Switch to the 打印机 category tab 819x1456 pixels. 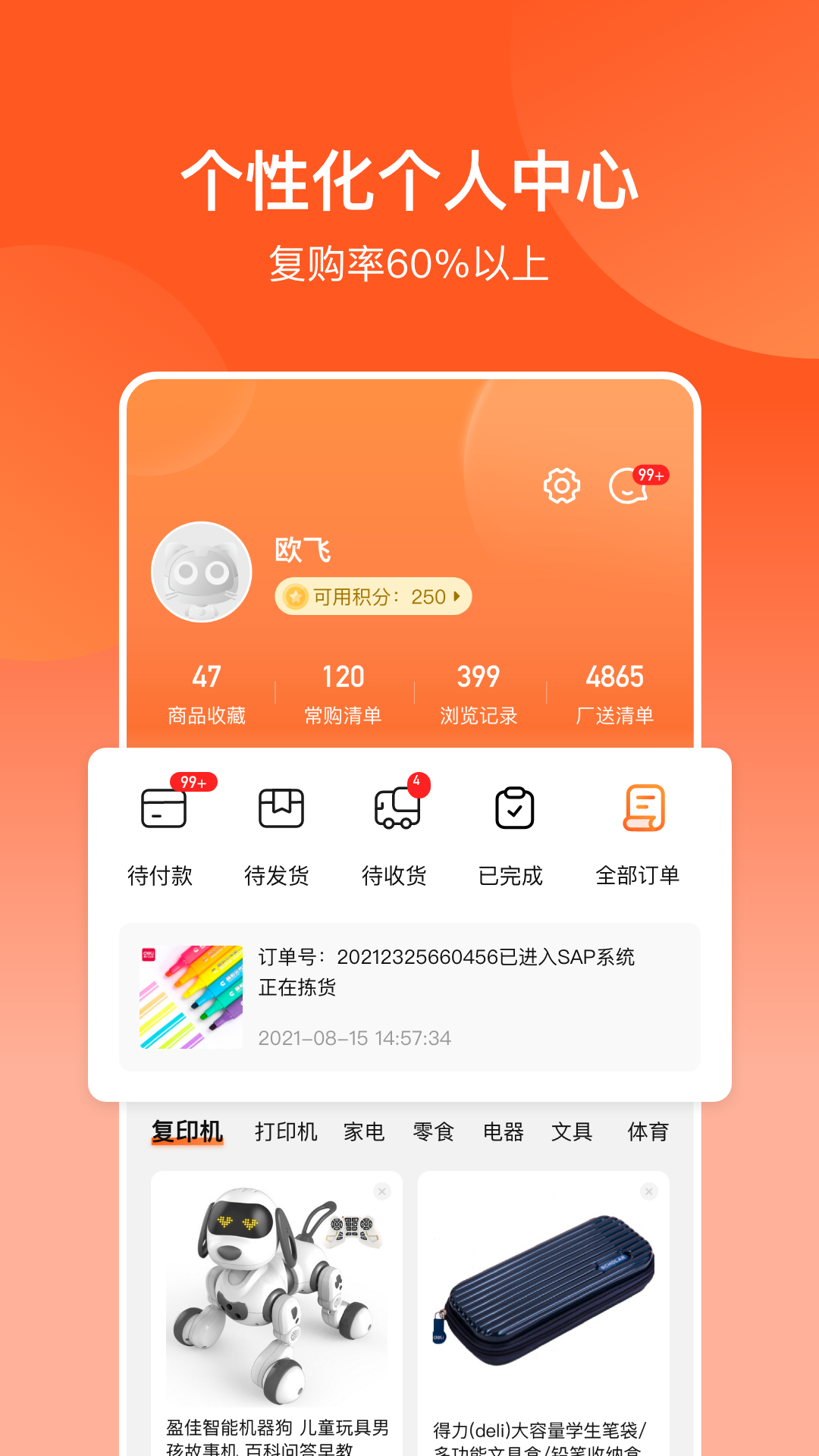[287, 1131]
